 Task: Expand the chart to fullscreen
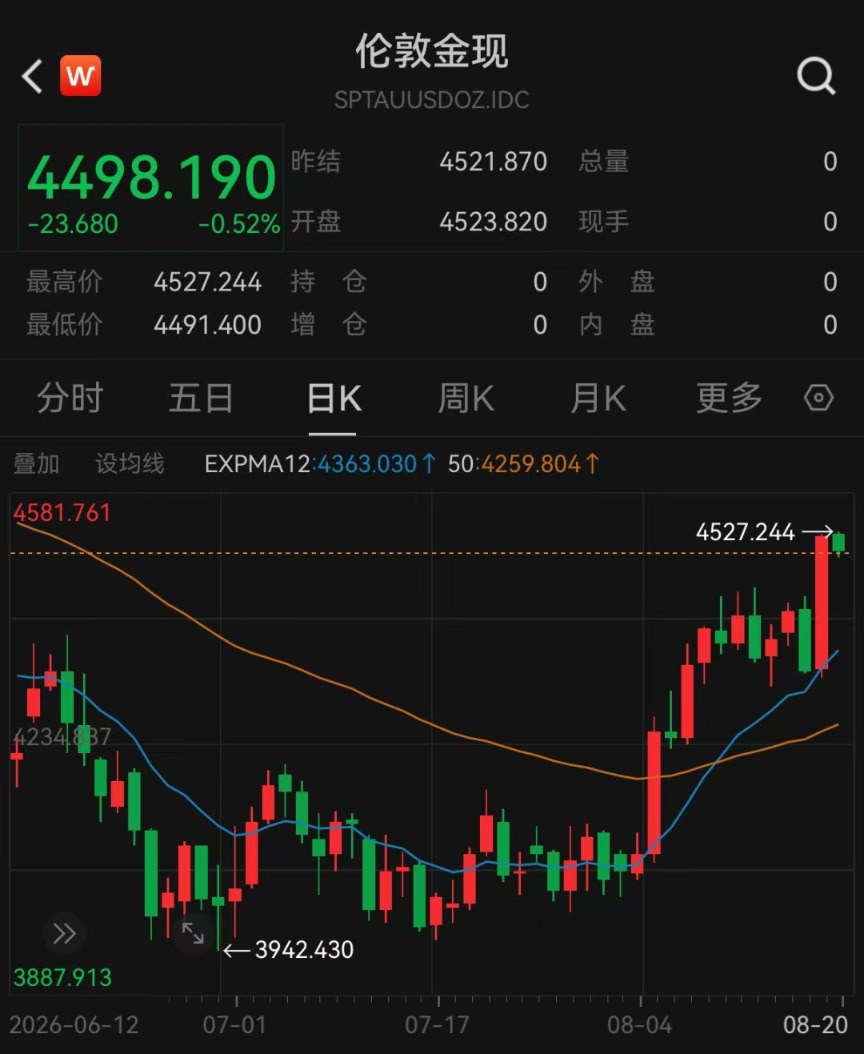click(x=193, y=933)
